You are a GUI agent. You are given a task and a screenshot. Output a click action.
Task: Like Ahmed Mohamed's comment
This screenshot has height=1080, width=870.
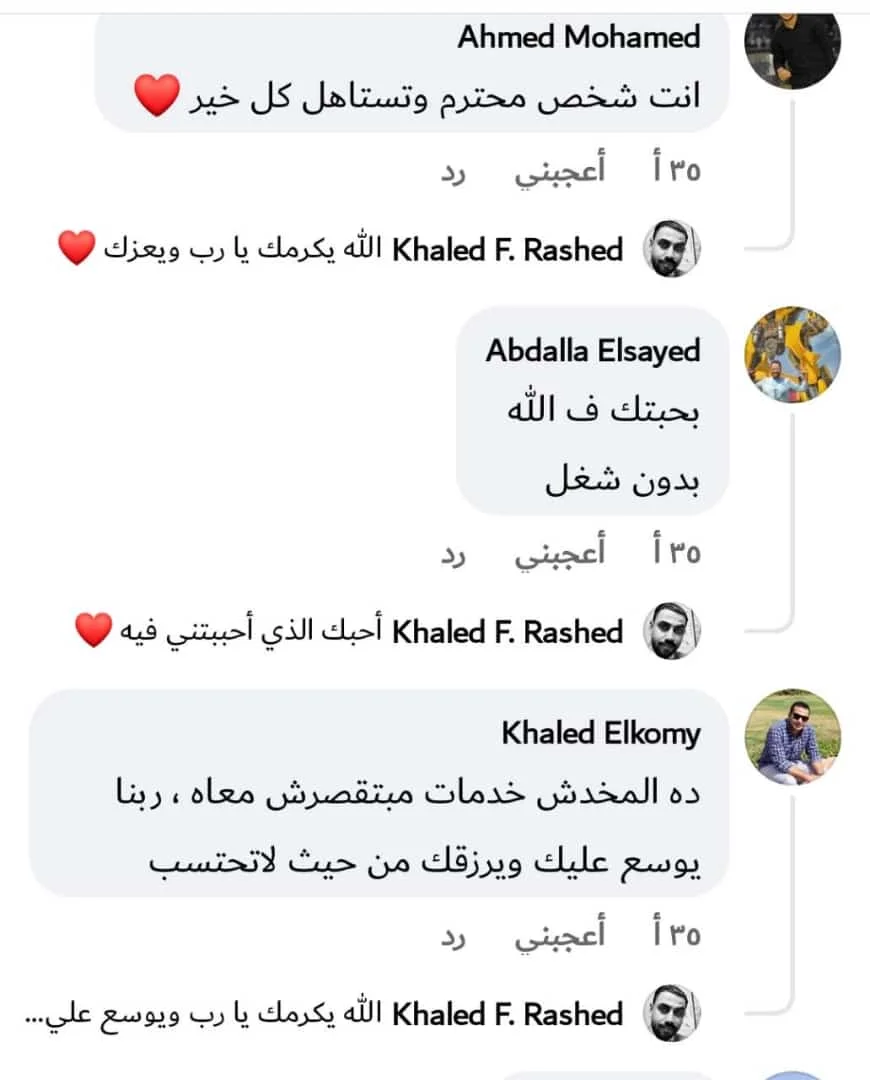pos(560,171)
